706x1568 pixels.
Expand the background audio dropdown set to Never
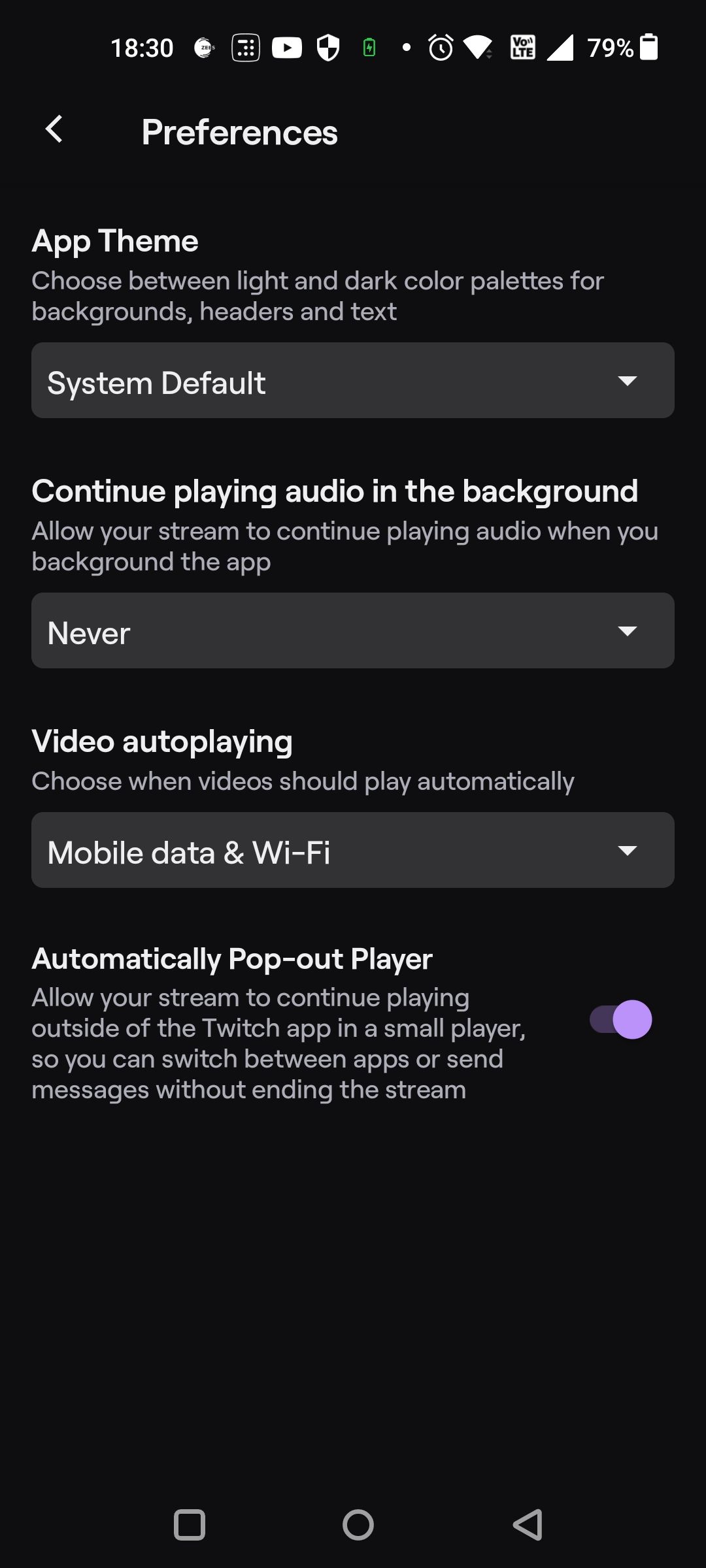[x=353, y=631]
